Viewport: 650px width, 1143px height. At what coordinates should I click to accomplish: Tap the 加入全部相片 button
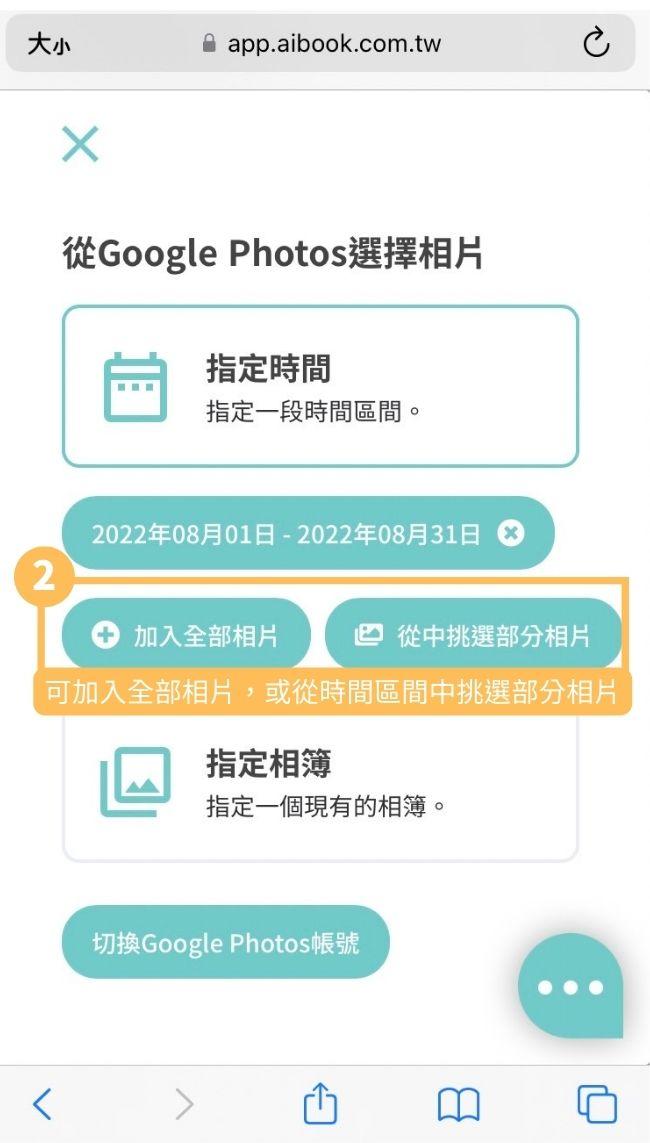(186, 635)
